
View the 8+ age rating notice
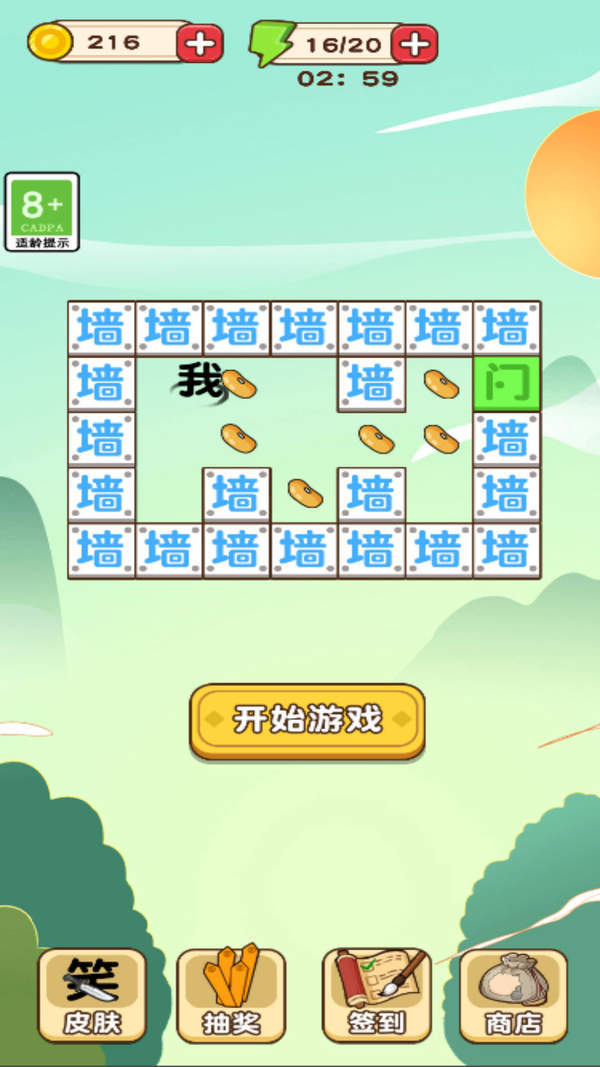coord(42,211)
